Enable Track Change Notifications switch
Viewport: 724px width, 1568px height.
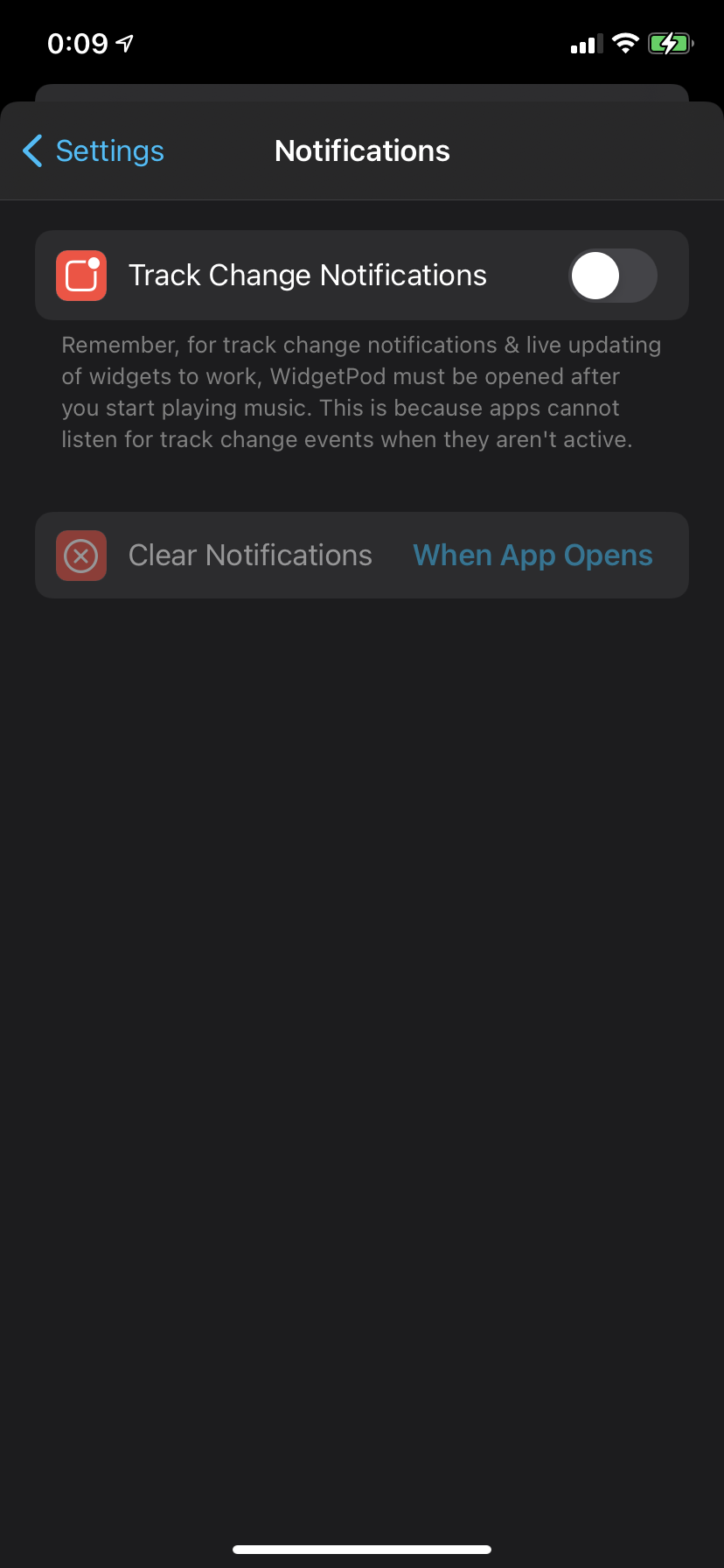[612, 276]
